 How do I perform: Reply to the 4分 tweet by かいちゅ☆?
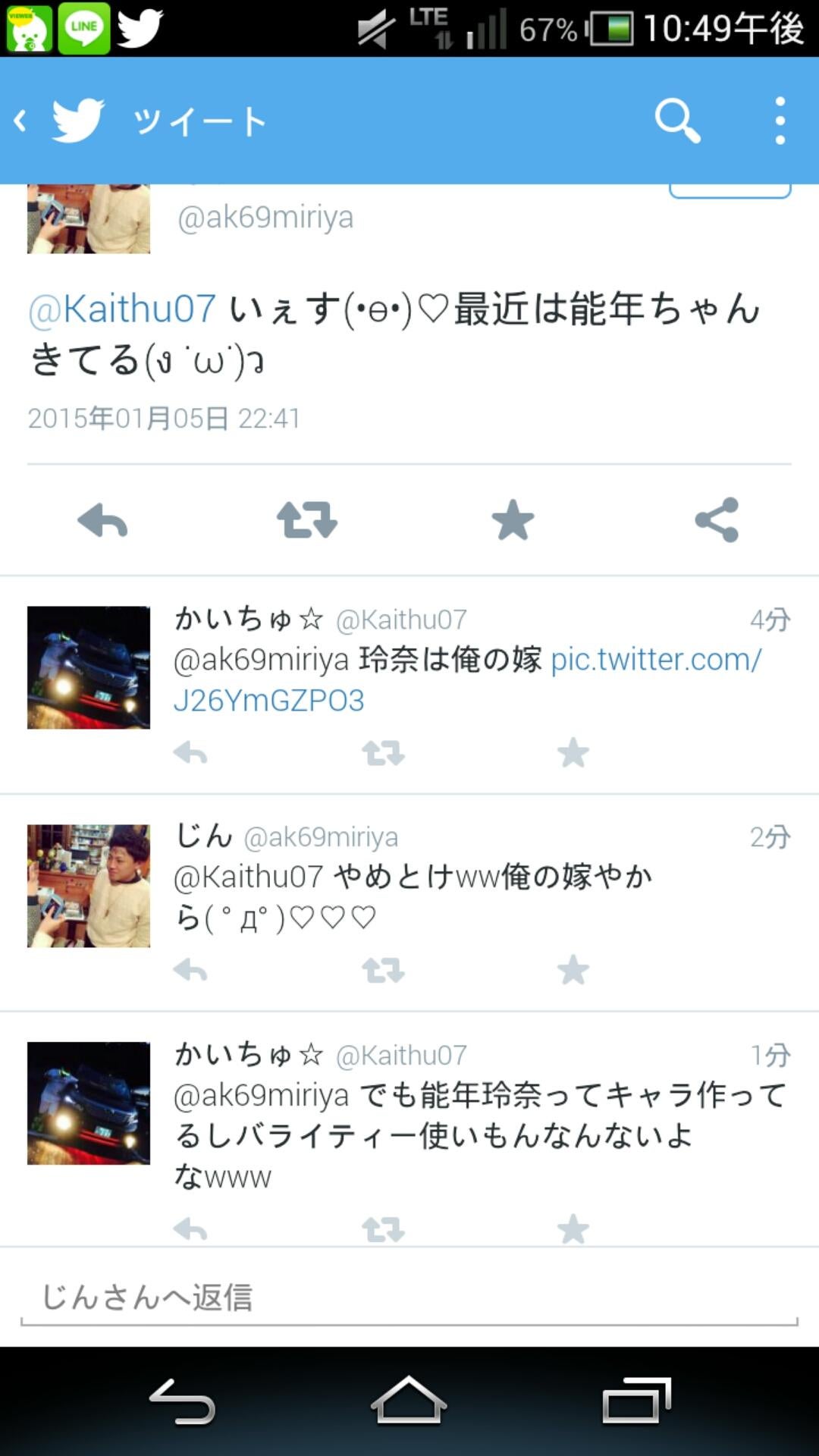pyautogui.click(x=190, y=754)
